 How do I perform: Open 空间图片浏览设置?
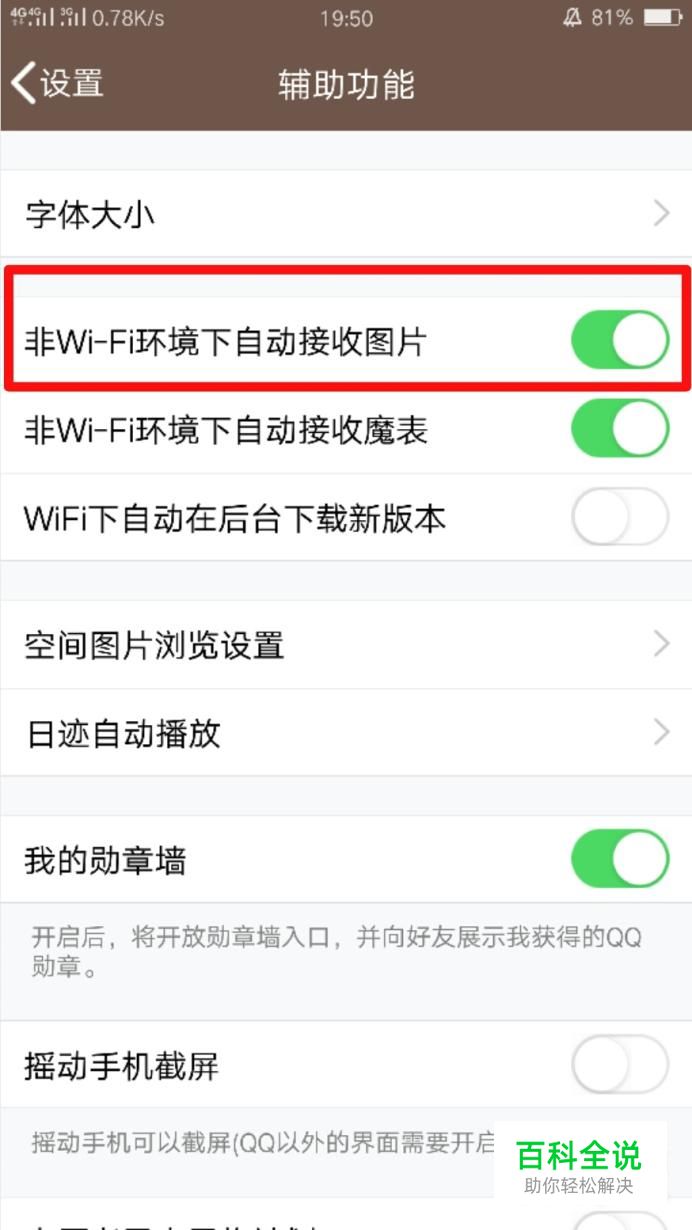pos(346,645)
